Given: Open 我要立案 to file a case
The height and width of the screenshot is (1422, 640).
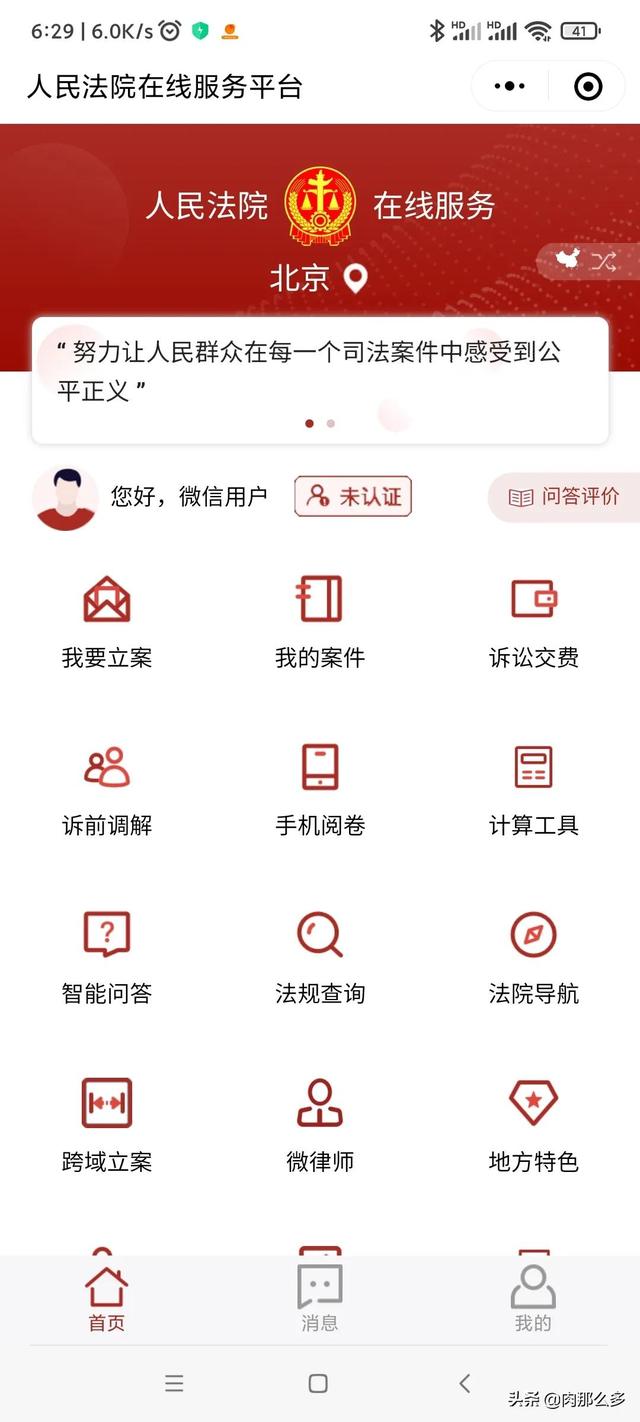Looking at the screenshot, I should (107, 620).
